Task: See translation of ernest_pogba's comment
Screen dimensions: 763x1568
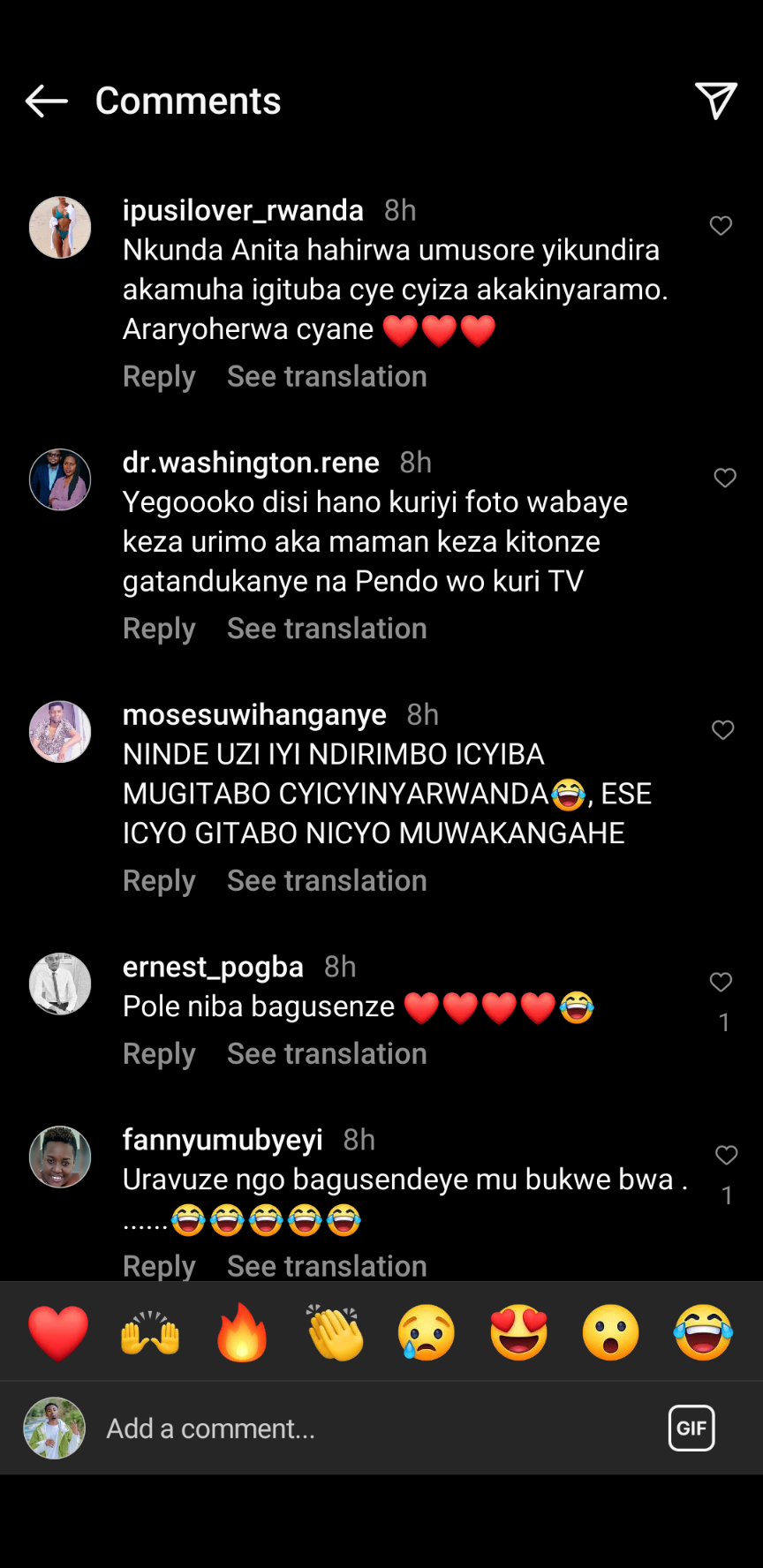Action: pos(327,1054)
